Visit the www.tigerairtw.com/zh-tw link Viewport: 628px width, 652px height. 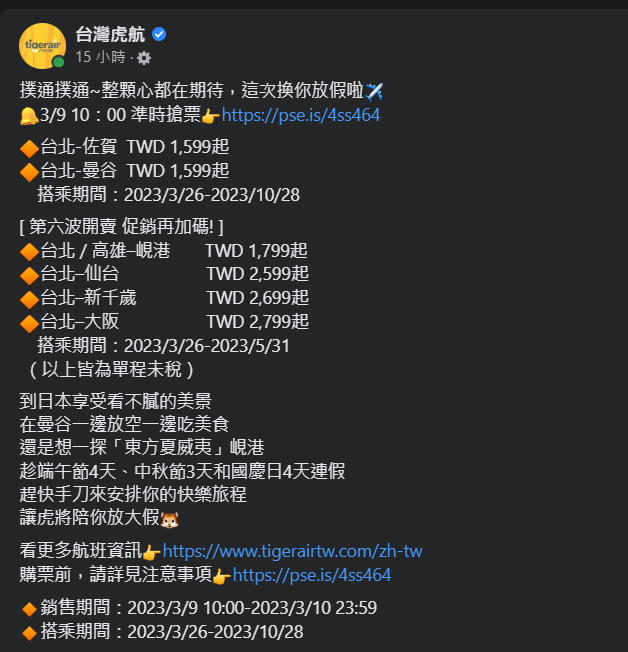(292, 551)
